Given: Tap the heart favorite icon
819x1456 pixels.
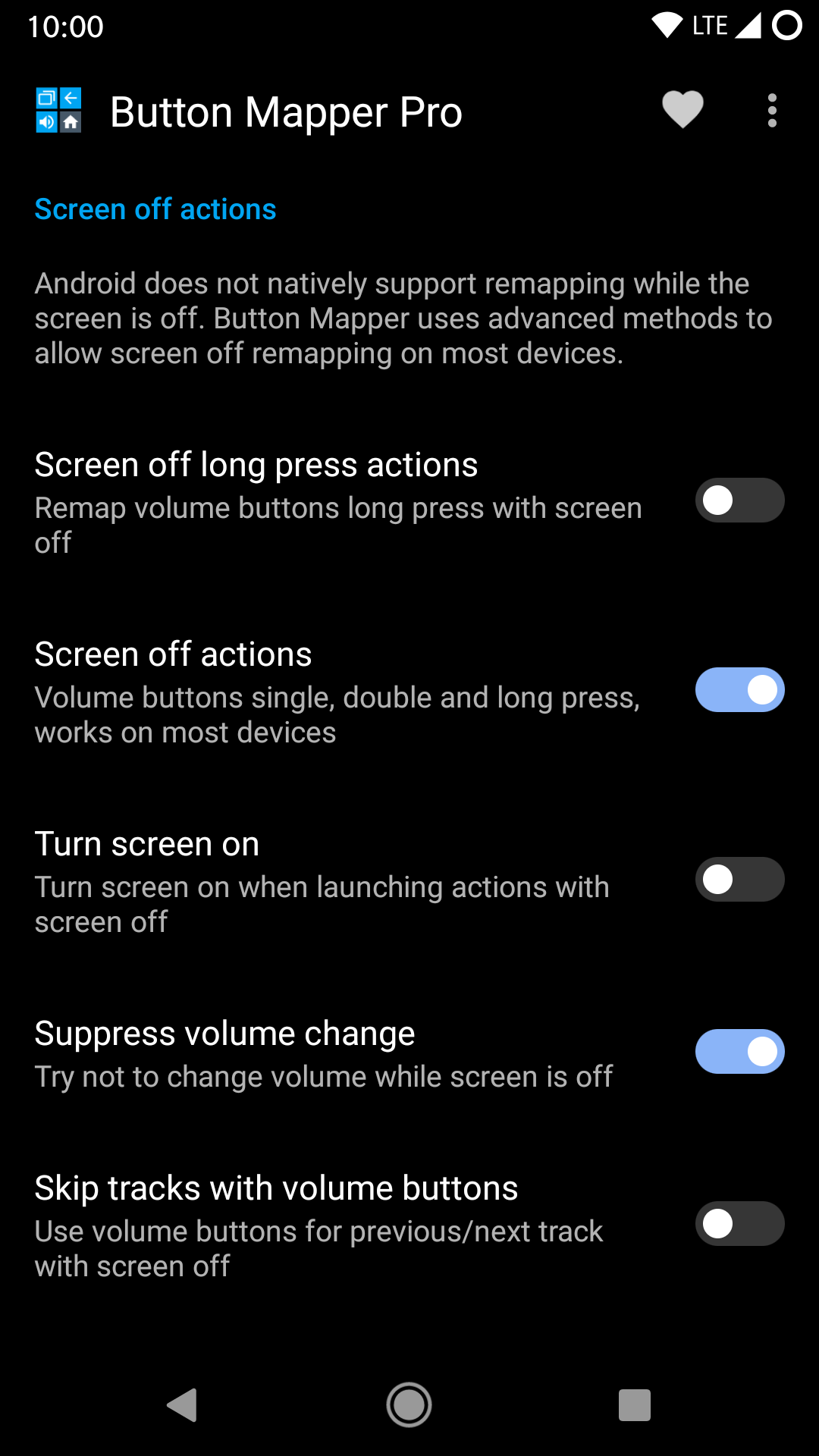Looking at the screenshot, I should [x=681, y=110].
